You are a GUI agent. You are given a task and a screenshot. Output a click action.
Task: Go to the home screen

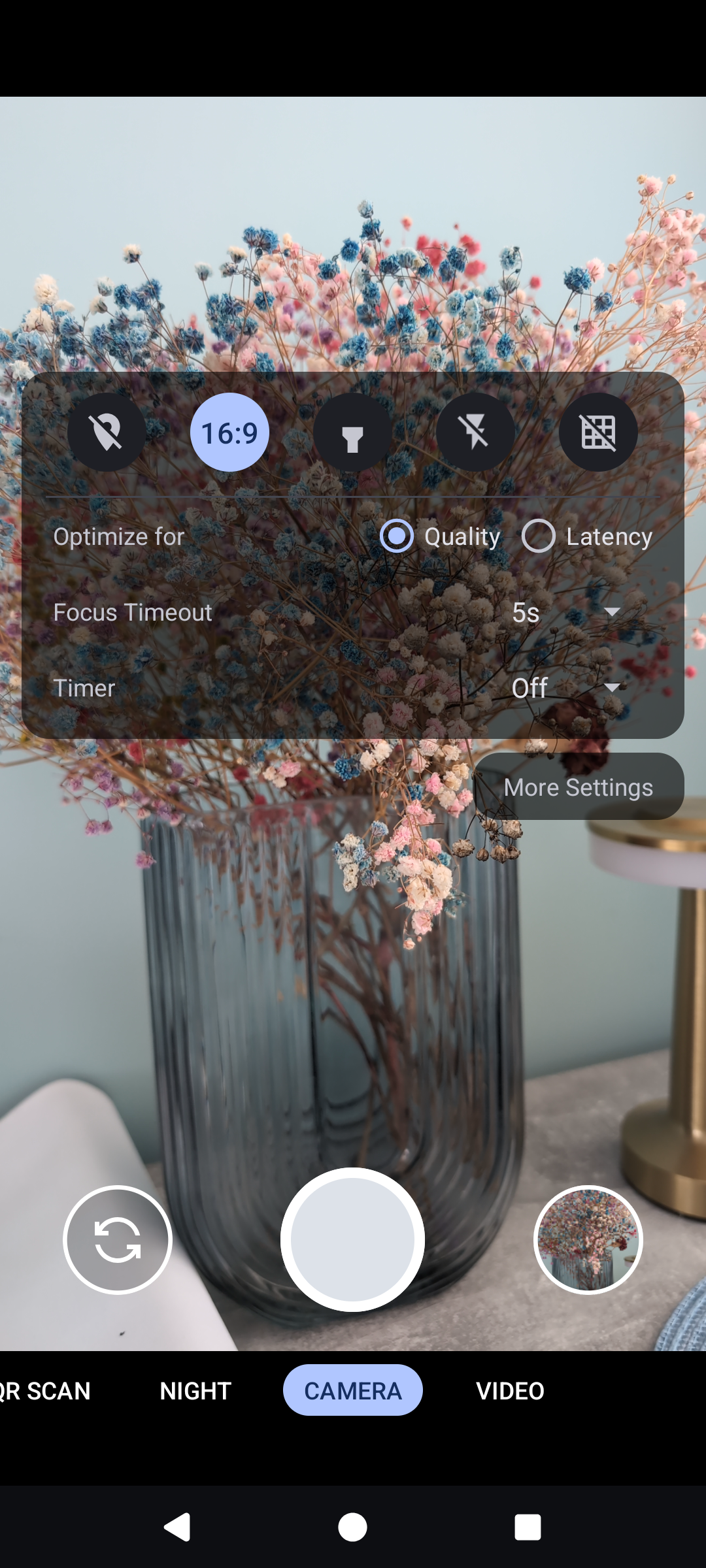click(353, 1527)
